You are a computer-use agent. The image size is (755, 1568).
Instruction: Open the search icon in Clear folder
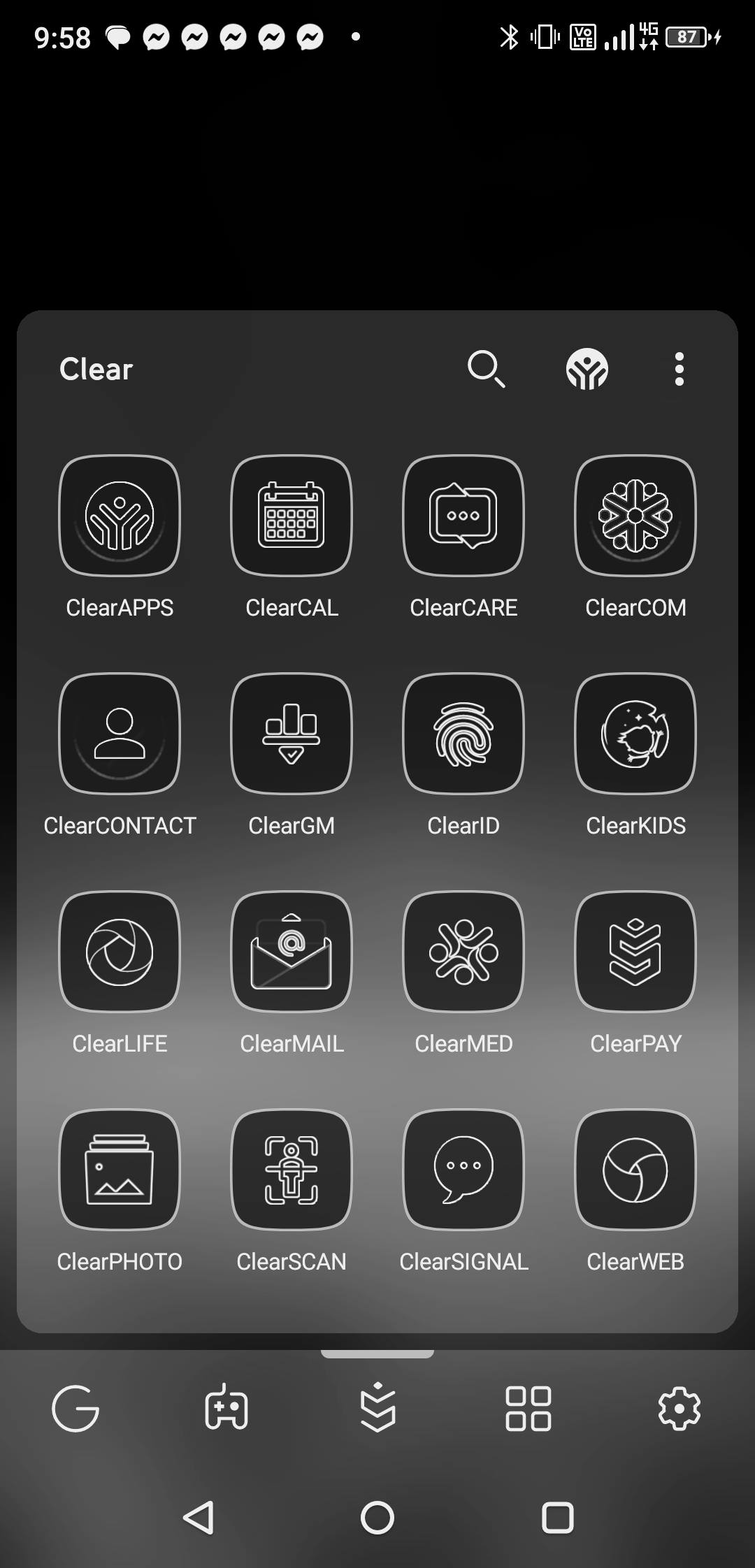pyautogui.click(x=486, y=368)
